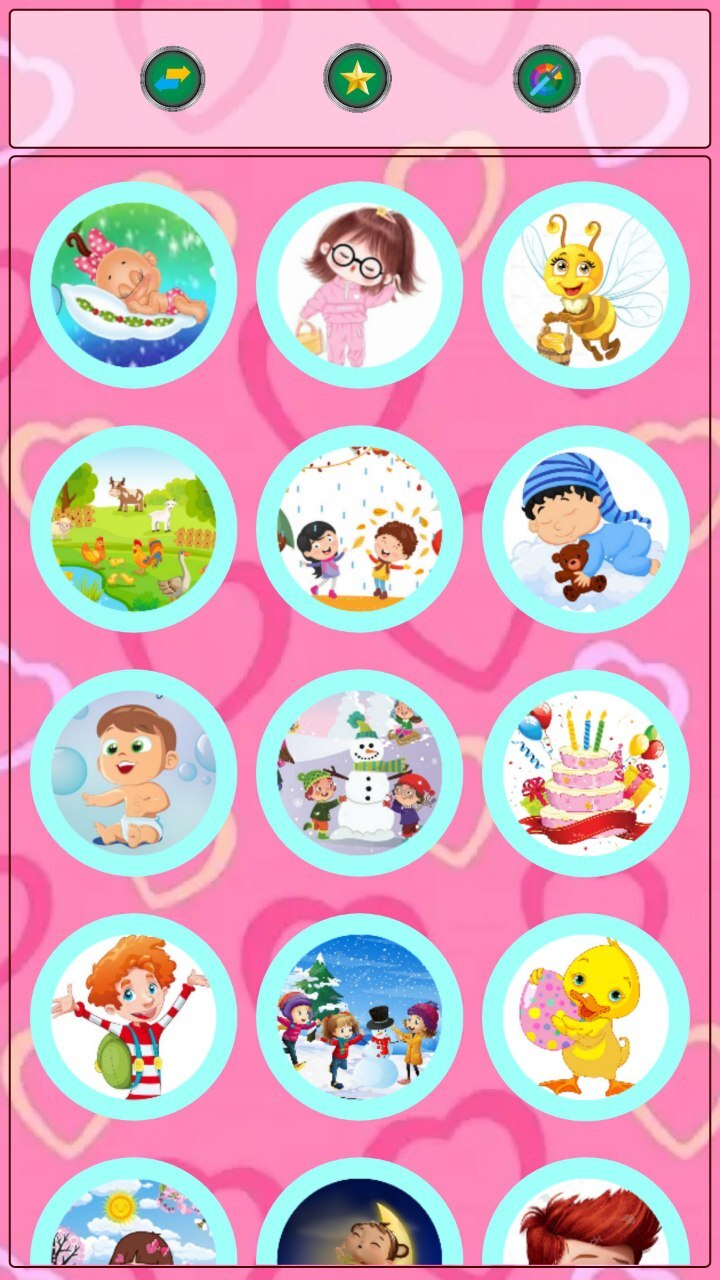
Task: Tap the gold star rate icon
Action: point(357,78)
